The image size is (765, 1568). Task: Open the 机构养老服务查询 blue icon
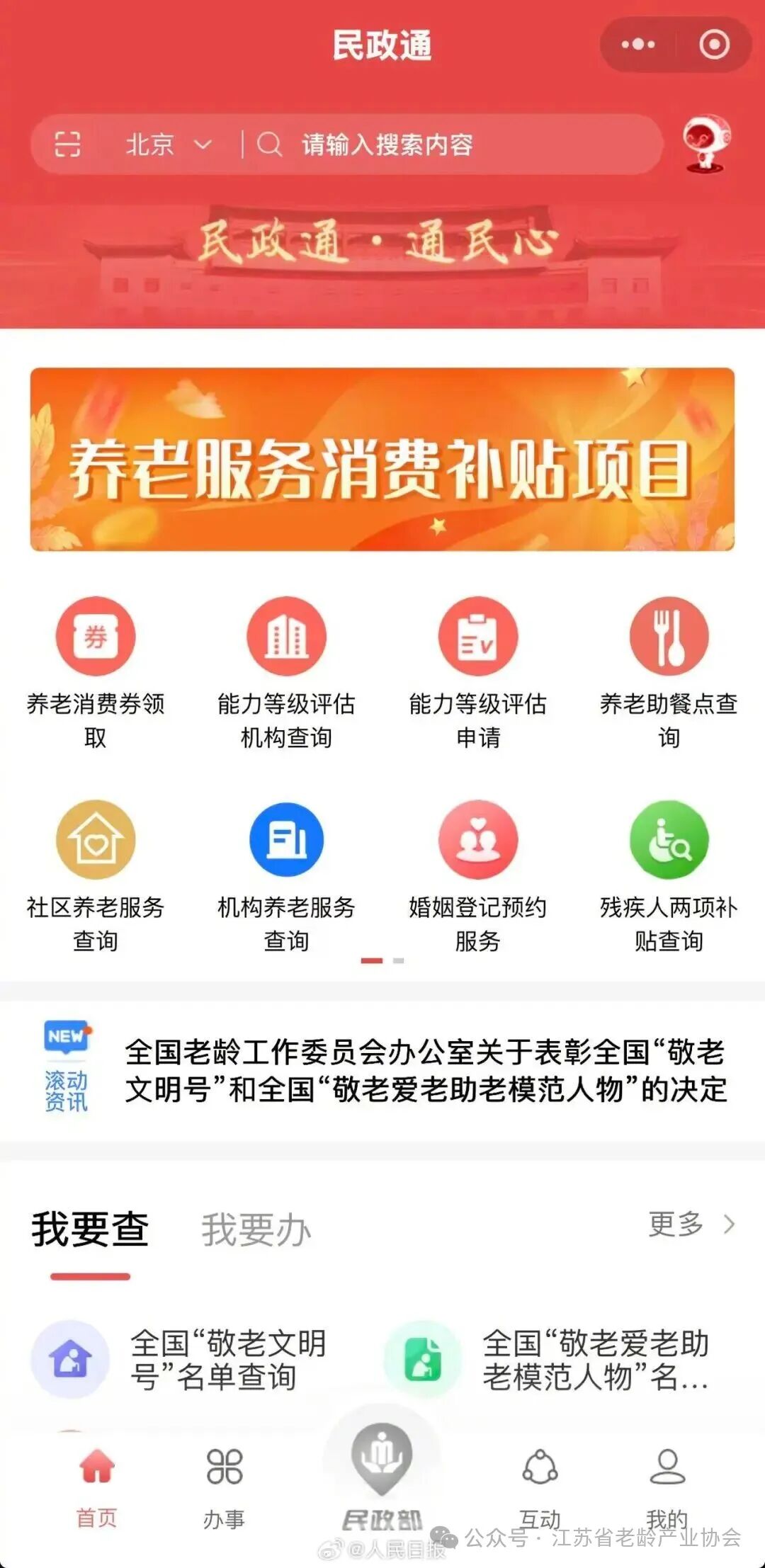coord(285,839)
